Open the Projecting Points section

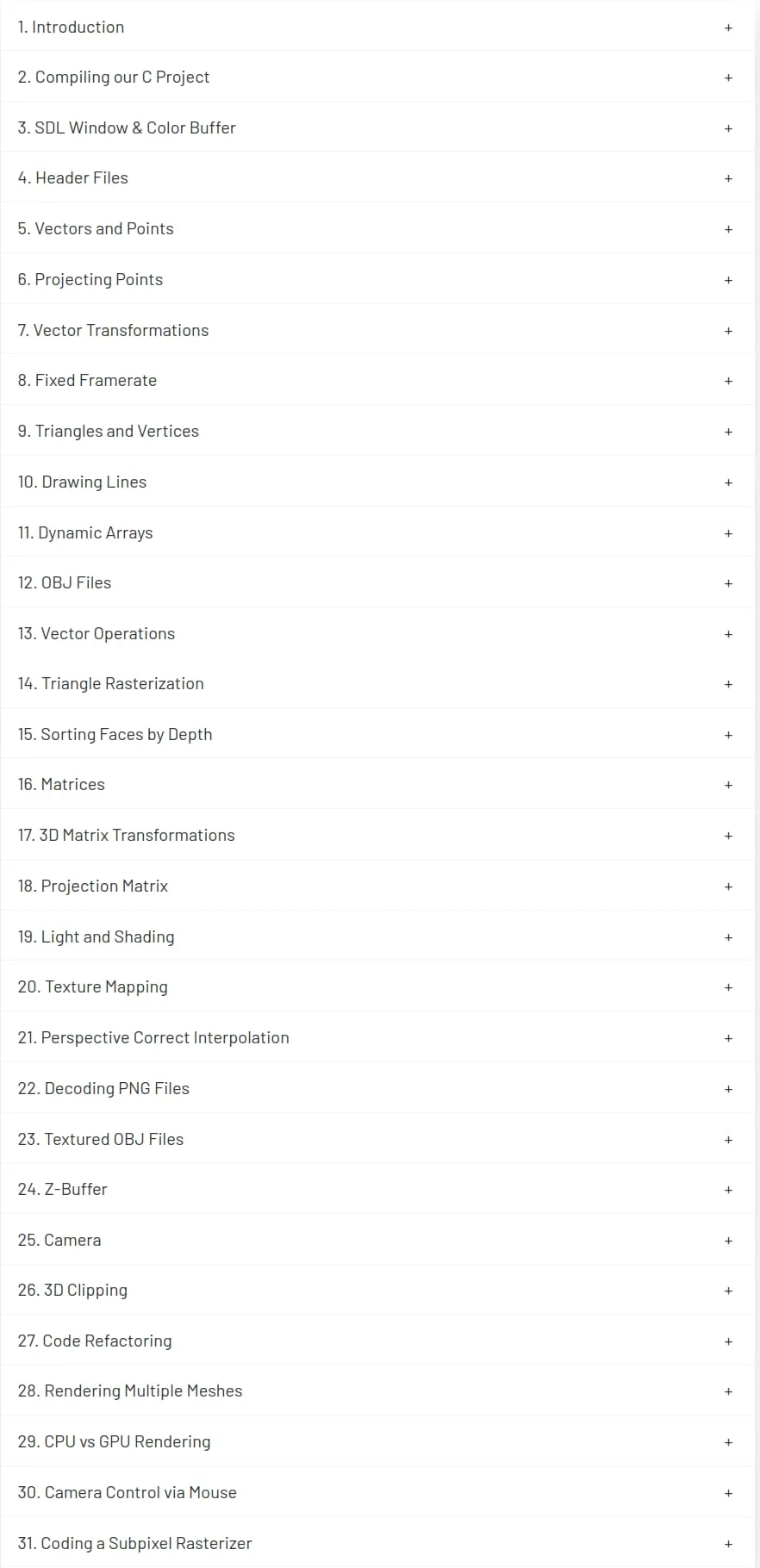tap(377, 279)
